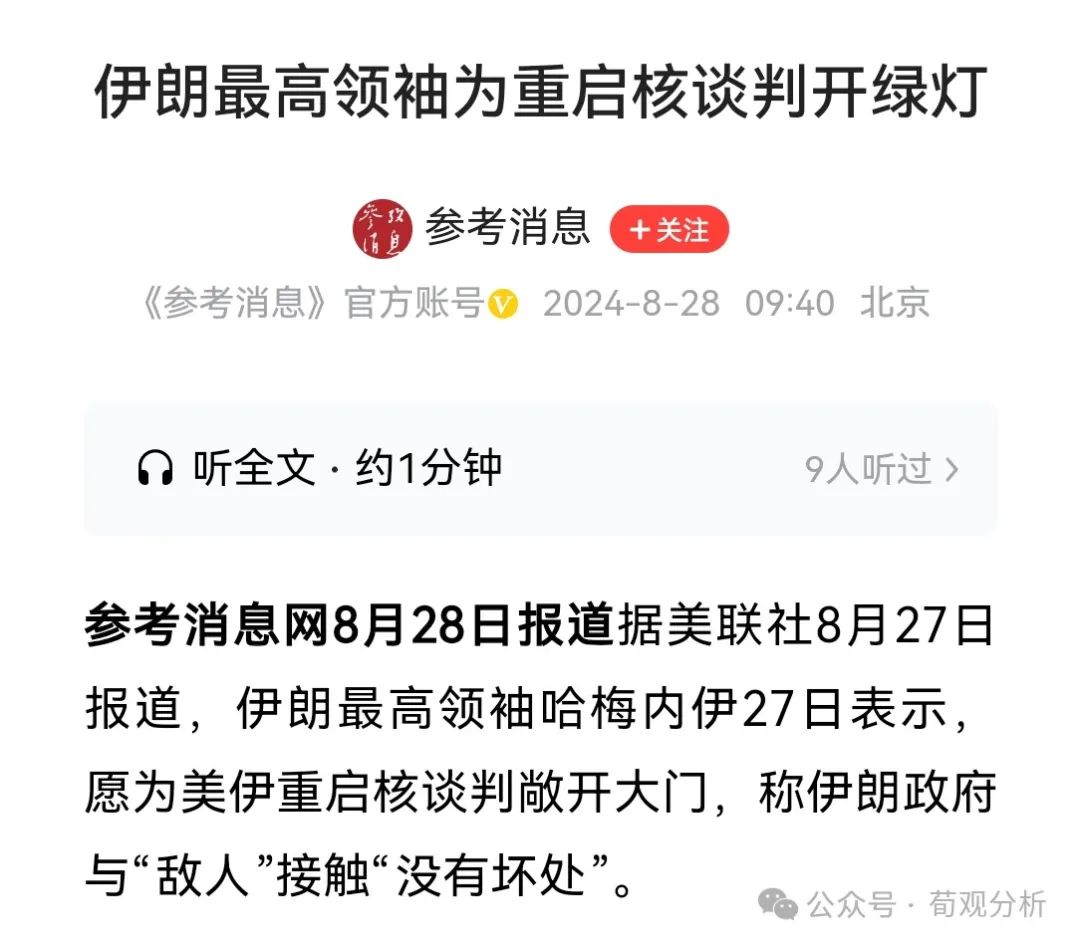Play the 听全文 audio version
This screenshot has height=947, width=1080.
(318, 468)
